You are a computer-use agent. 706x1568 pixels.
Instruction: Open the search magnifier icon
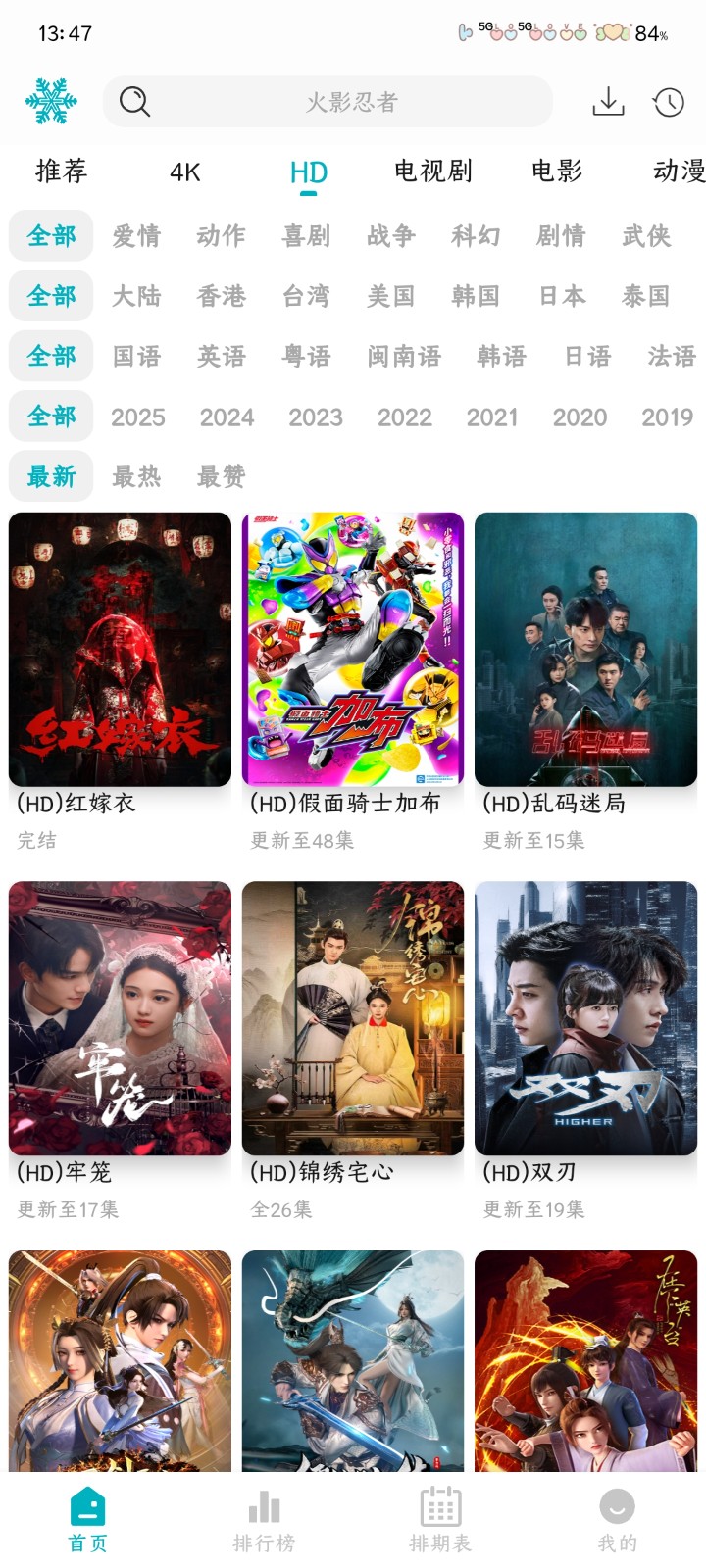click(134, 100)
